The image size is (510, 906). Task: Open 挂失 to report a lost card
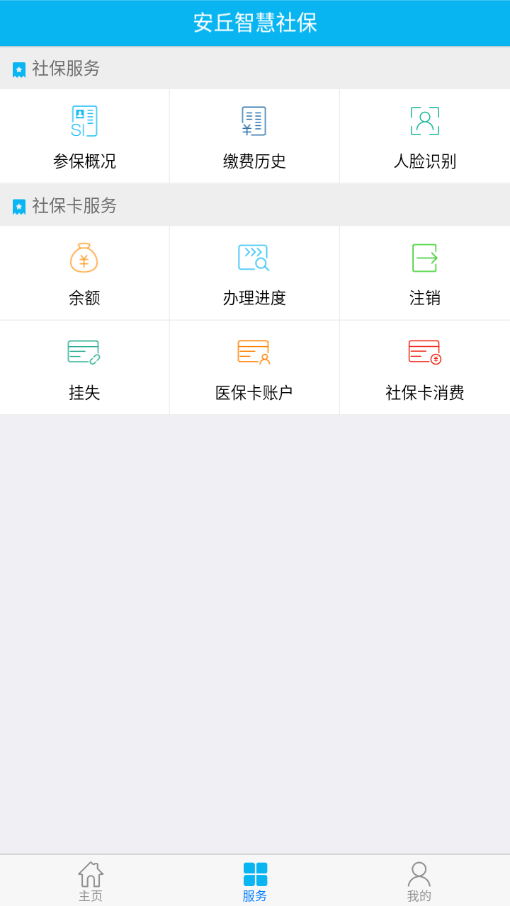pyautogui.click(x=84, y=367)
